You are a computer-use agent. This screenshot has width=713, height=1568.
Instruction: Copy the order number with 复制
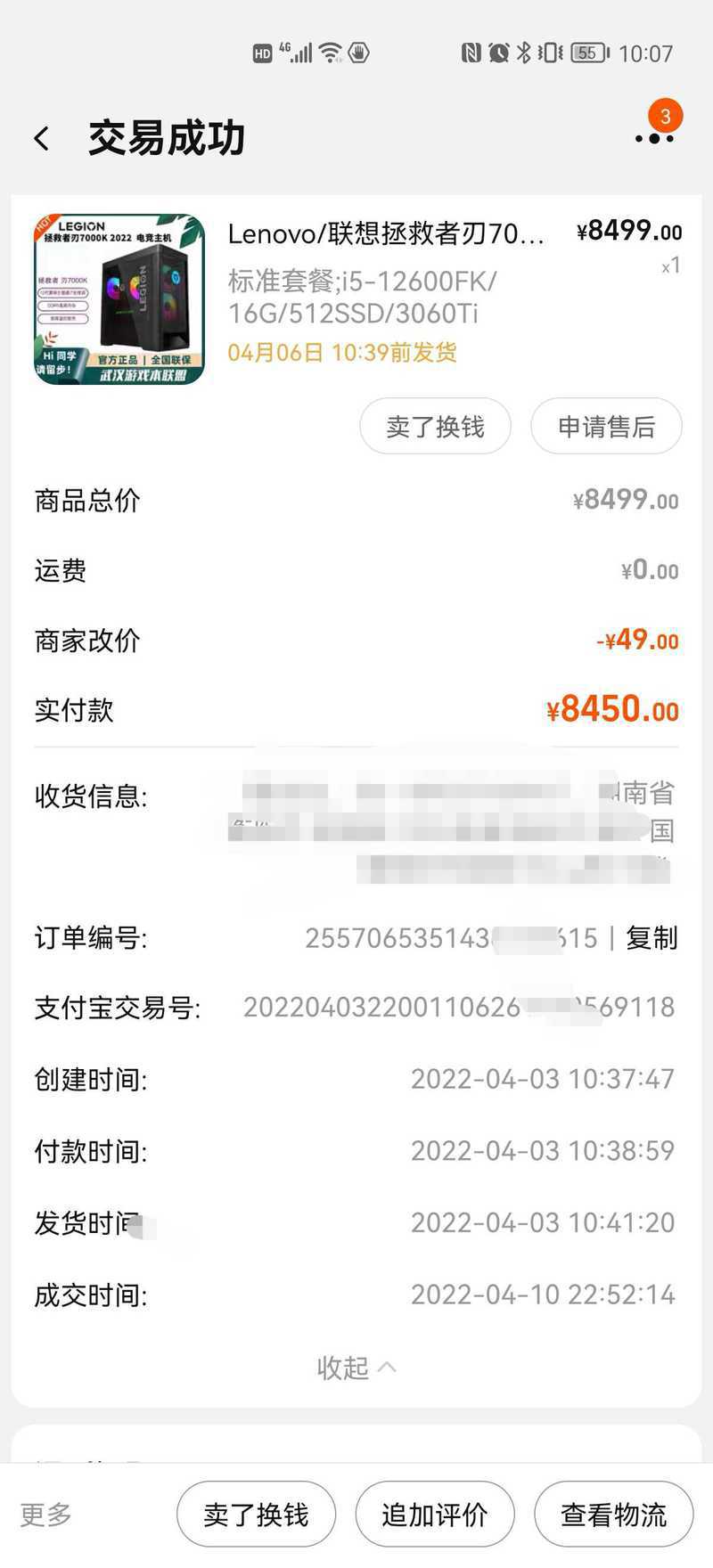point(652,937)
